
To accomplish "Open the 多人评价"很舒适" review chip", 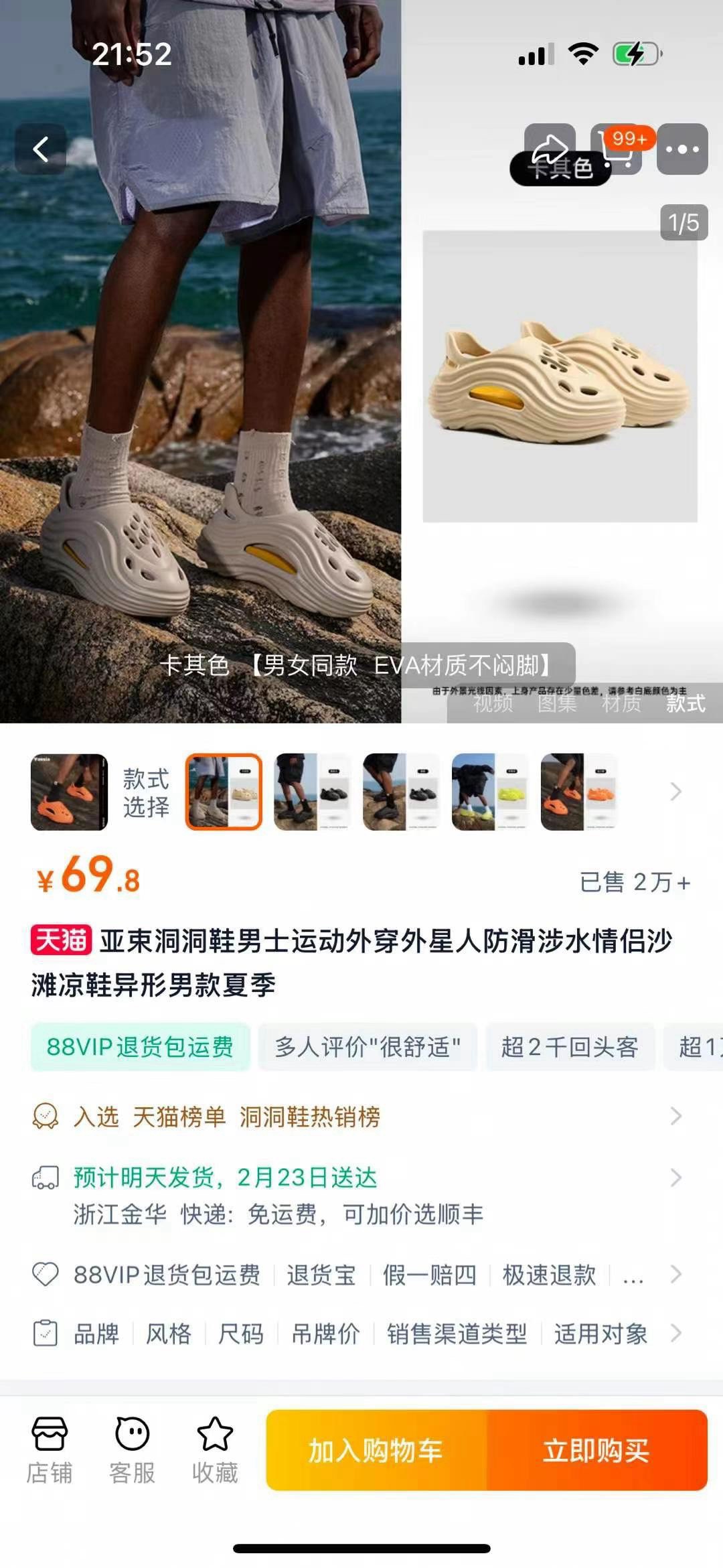I will coord(368,1047).
